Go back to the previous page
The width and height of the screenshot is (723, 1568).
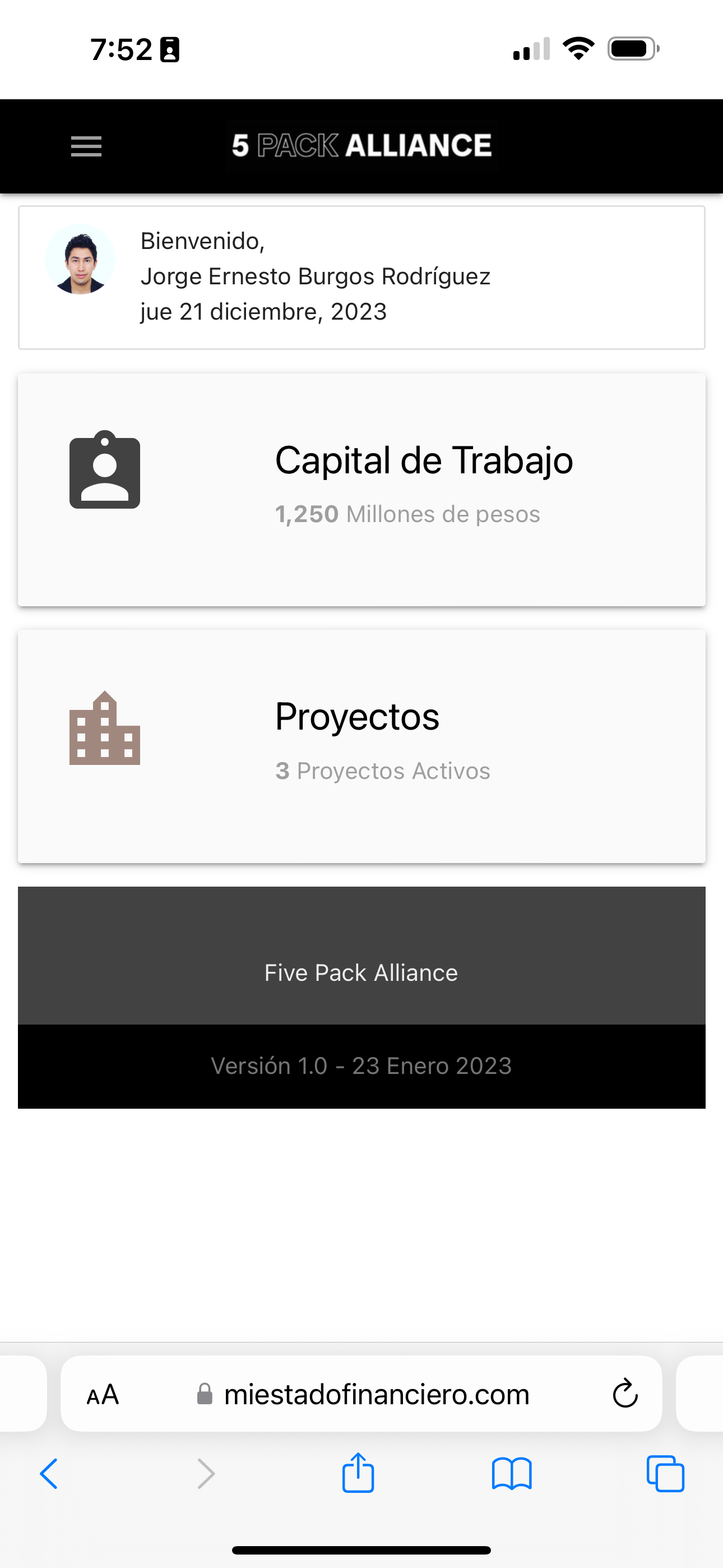coord(49,1474)
